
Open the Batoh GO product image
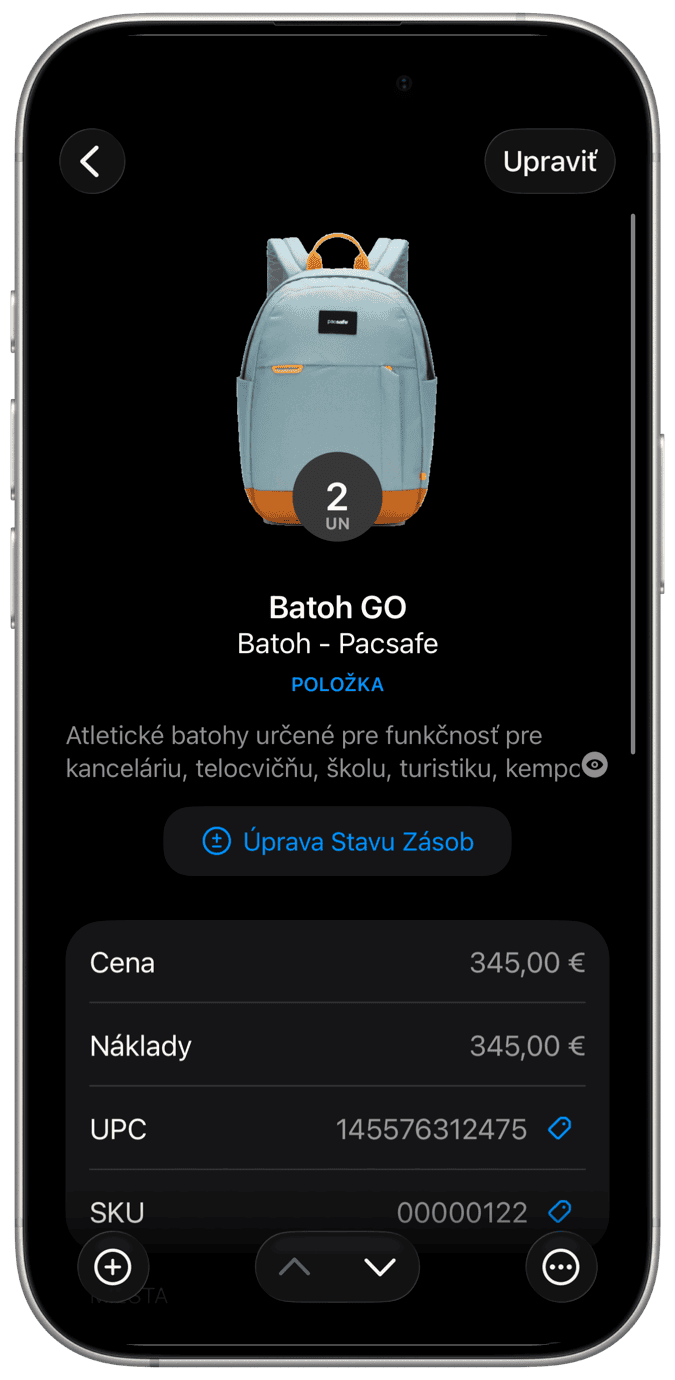[337, 370]
